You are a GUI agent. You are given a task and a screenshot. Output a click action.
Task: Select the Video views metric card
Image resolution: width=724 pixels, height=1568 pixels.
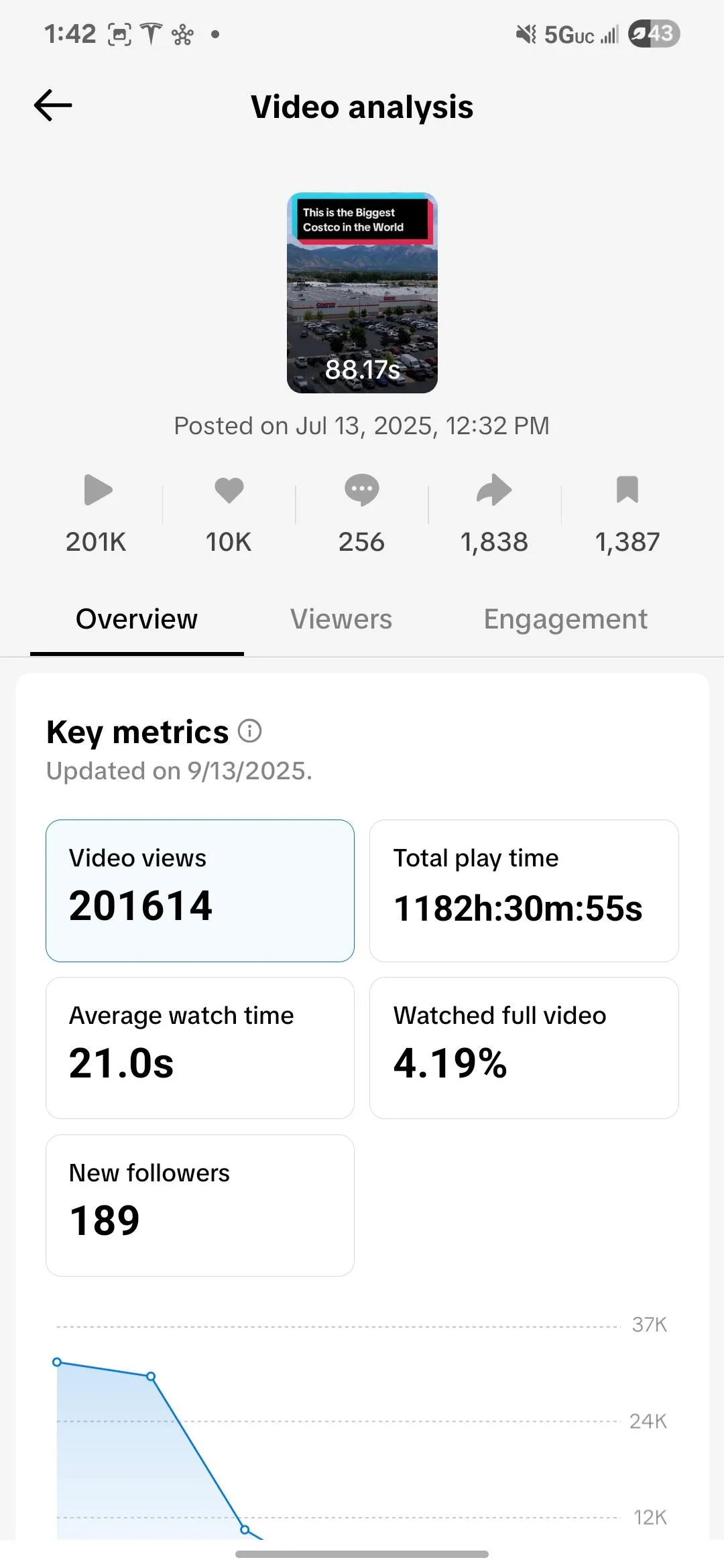point(200,891)
